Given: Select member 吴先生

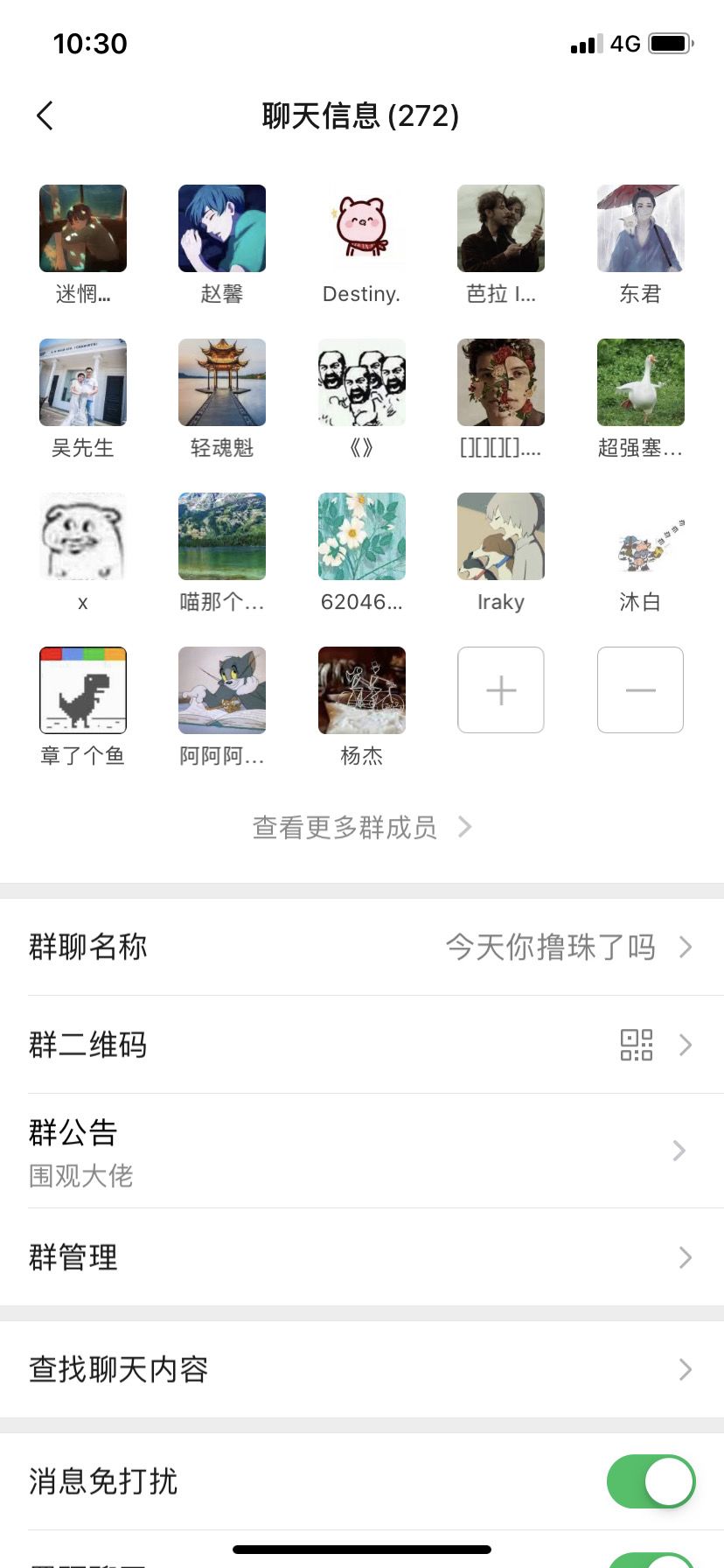Looking at the screenshot, I should tap(83, 382).
